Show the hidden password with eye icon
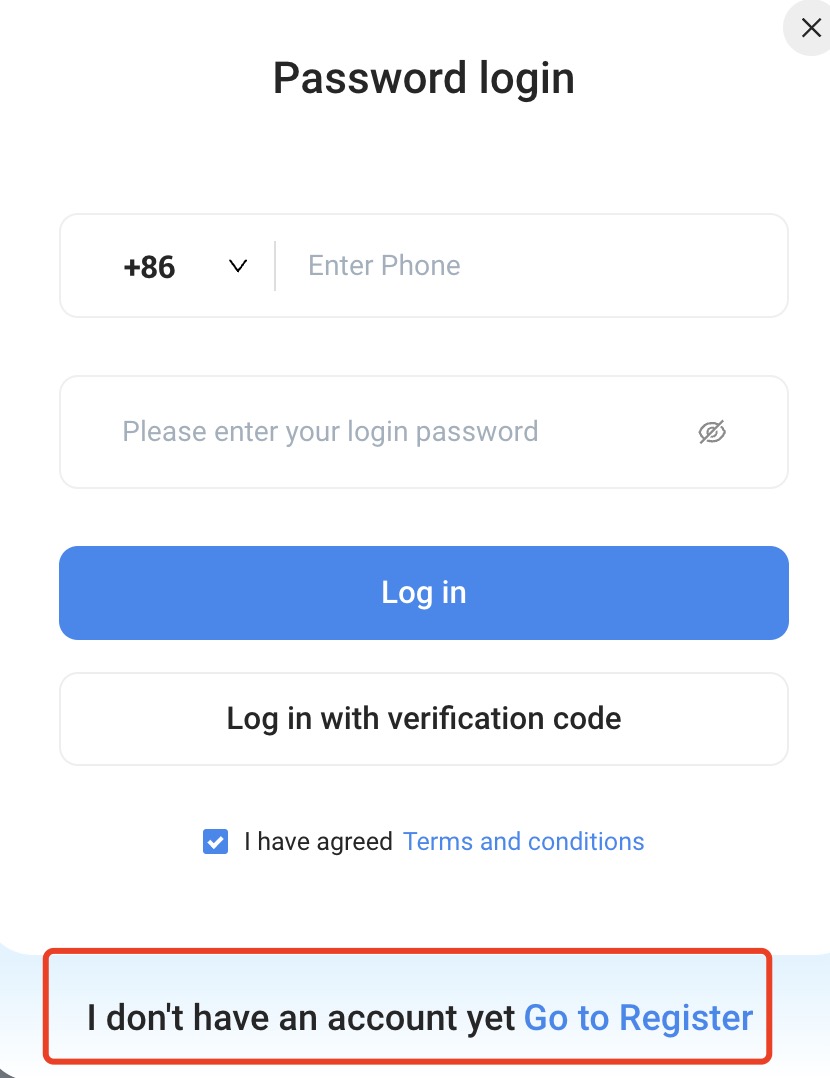830x1078 pixels. [x=711, y=432]
